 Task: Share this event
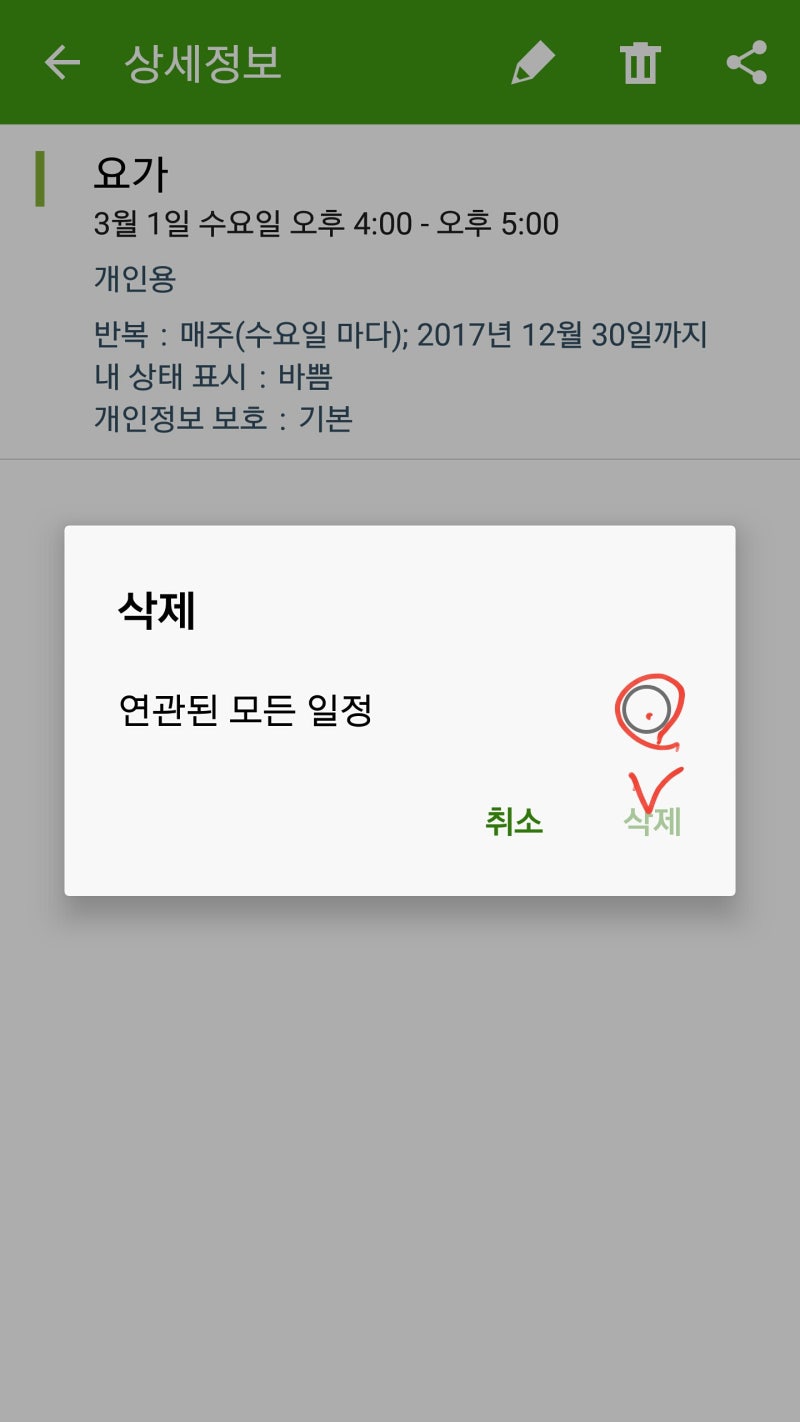[746, 63]
